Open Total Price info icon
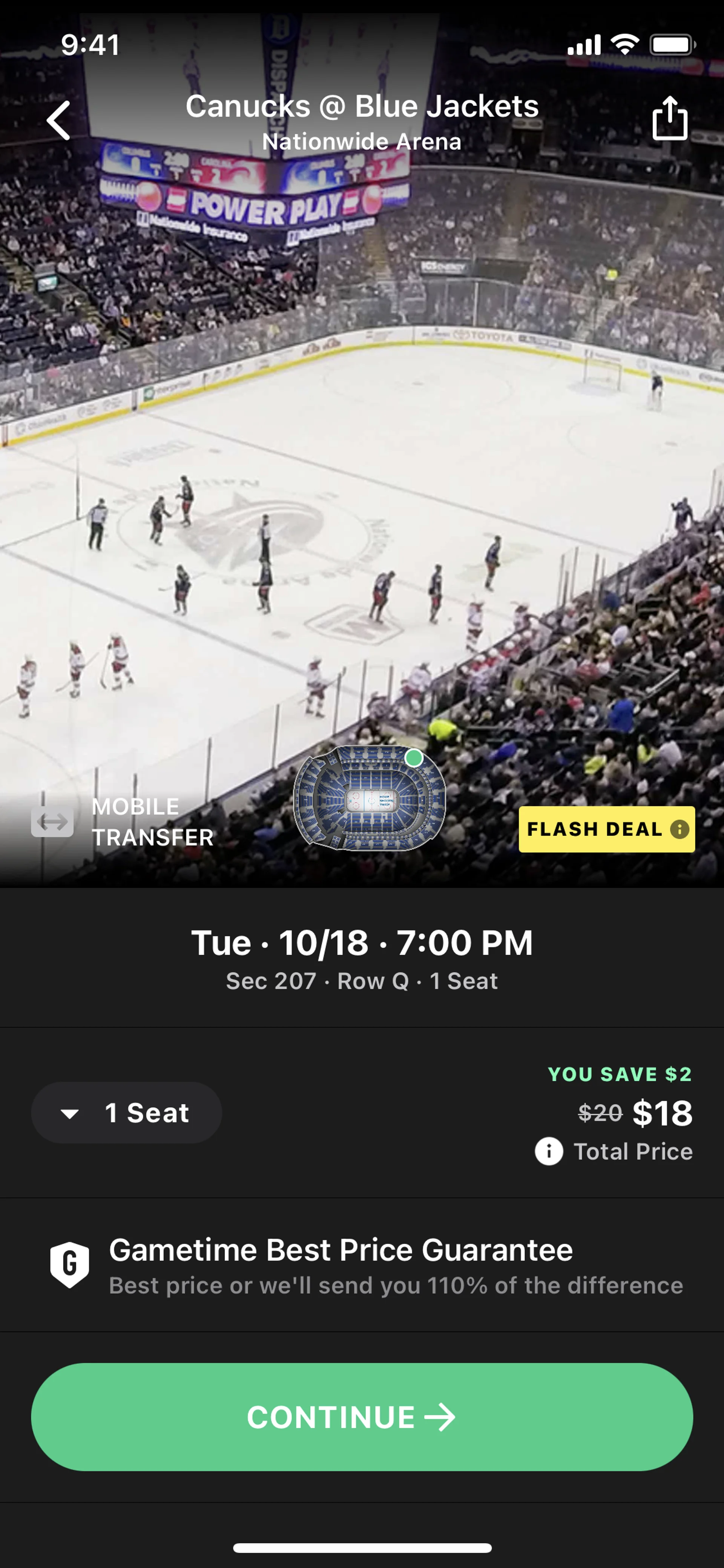The image size is (724, 1568). (549, 1152)
